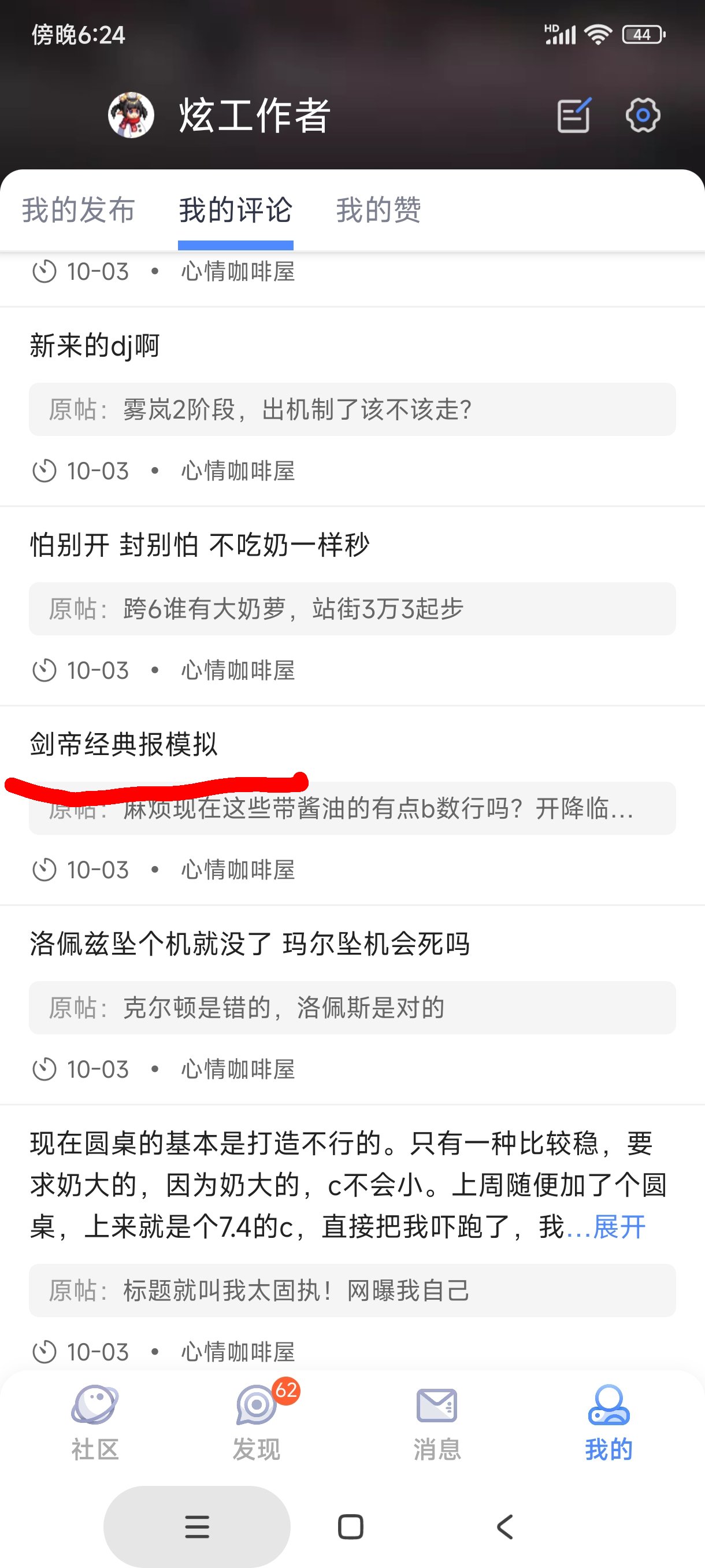Select the 我的评论 tab
This screenshot has height=1568, width=705.
[235, 210]
